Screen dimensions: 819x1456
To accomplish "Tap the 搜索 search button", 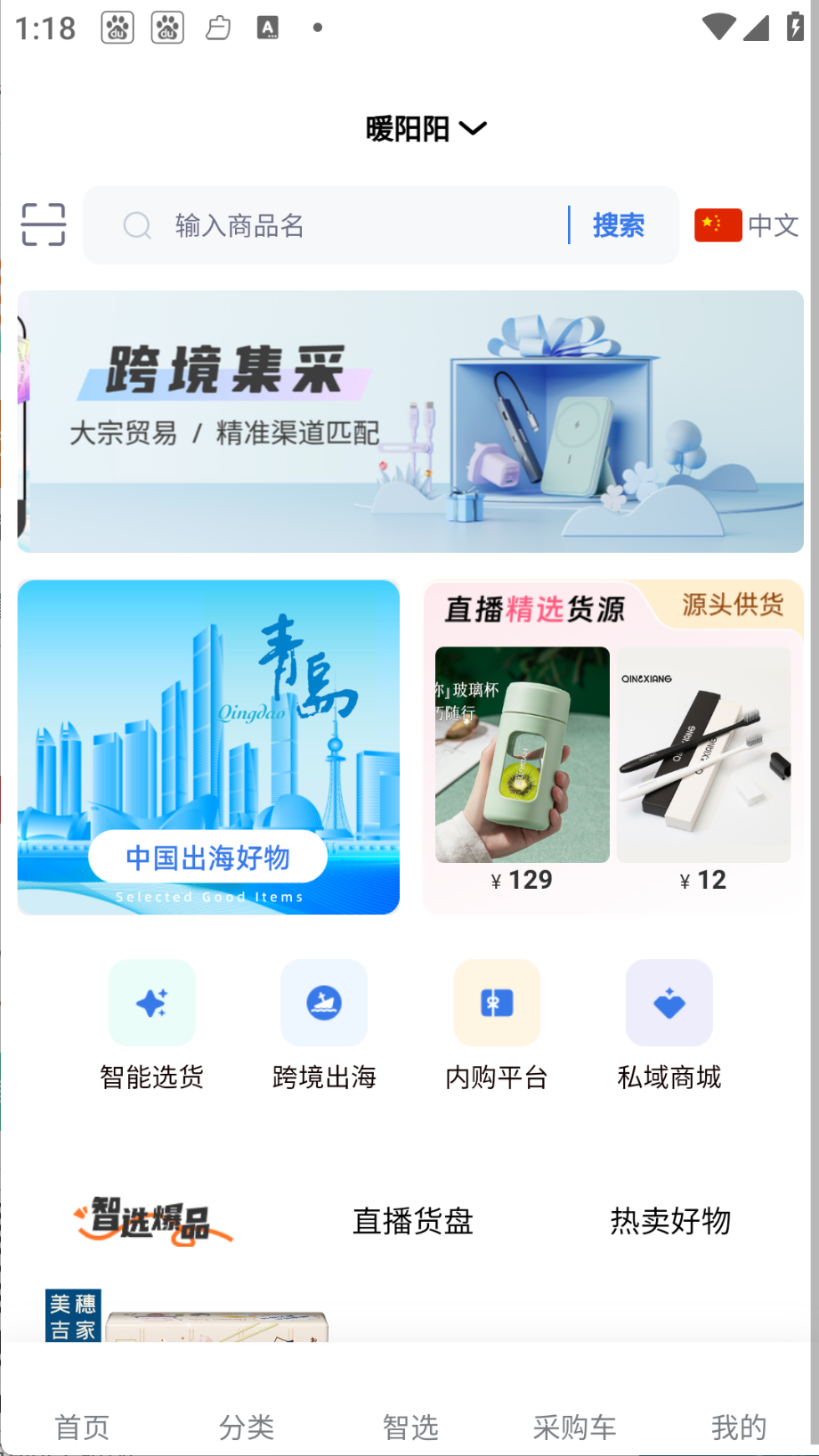I will (618, 225).
